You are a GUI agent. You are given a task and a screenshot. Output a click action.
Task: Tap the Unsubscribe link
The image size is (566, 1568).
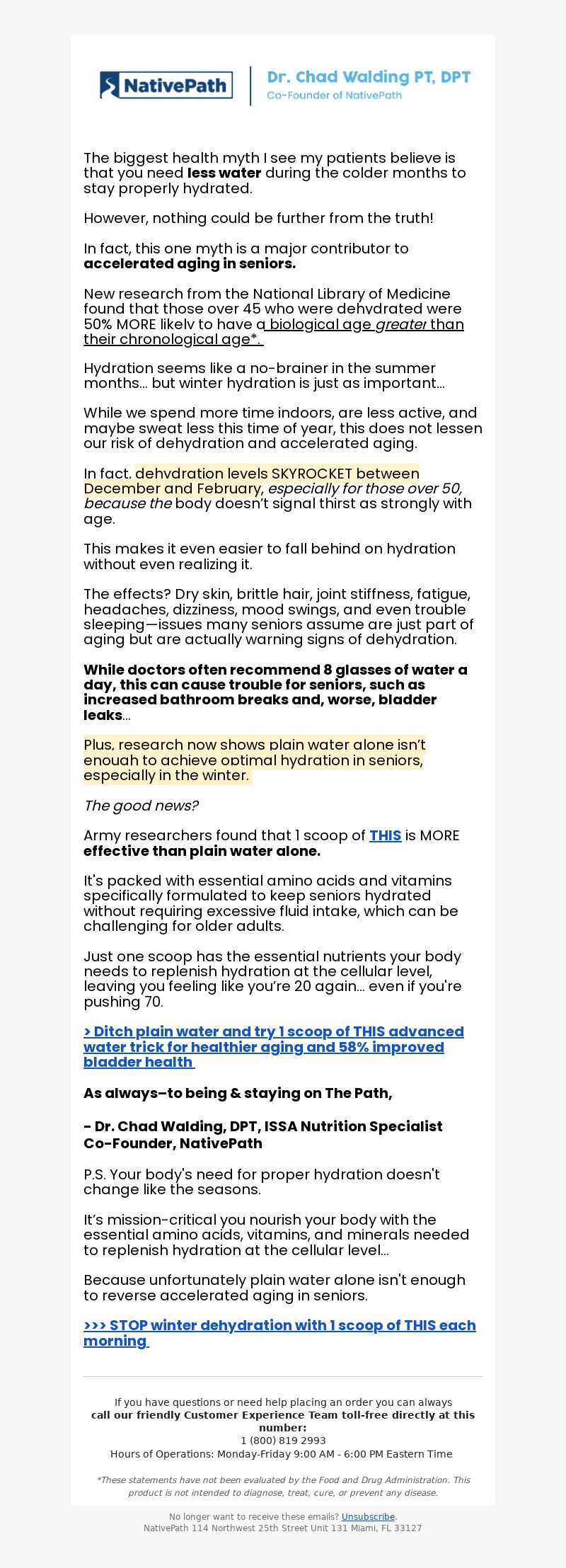point(368,1517)
